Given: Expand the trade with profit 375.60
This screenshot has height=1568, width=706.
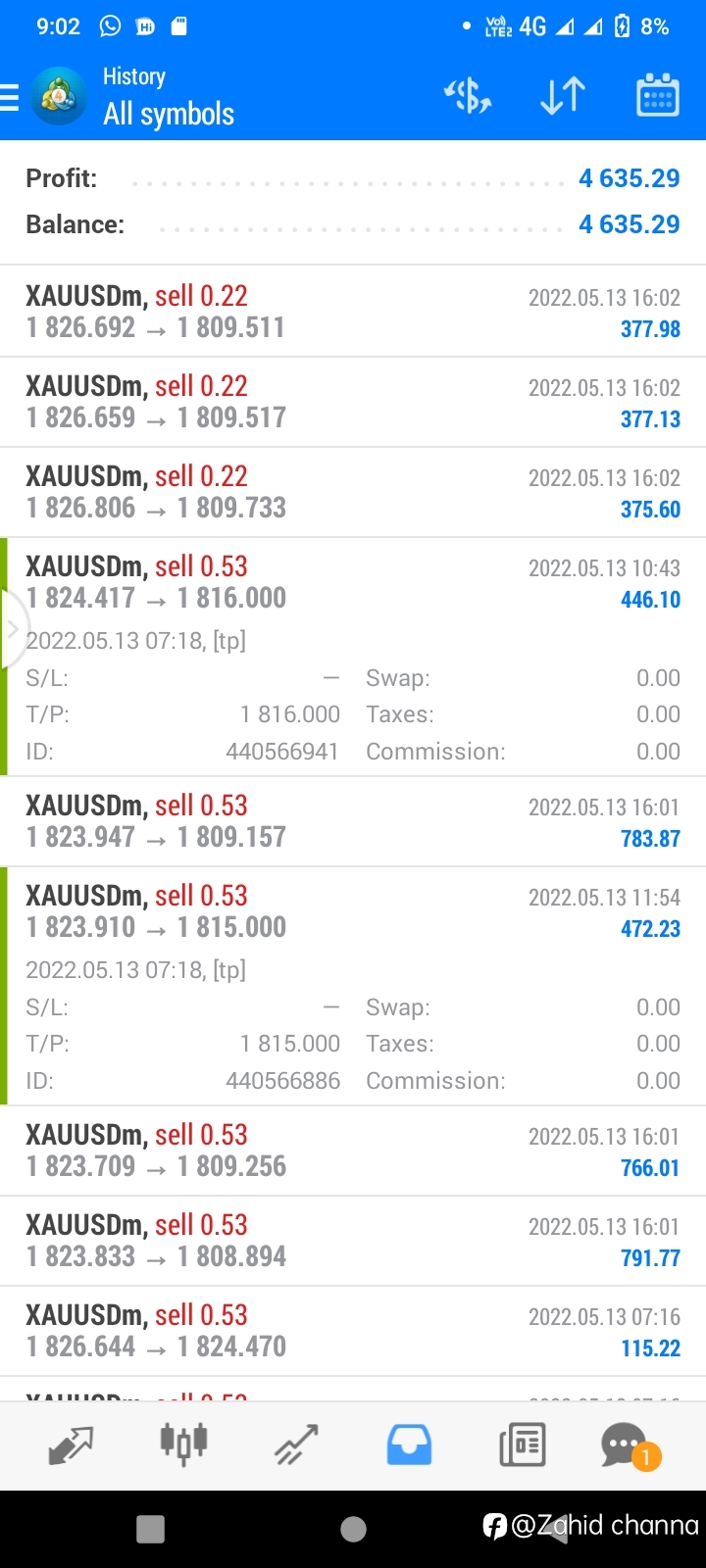Looking at the screenshot, I should tap(353, 492).
